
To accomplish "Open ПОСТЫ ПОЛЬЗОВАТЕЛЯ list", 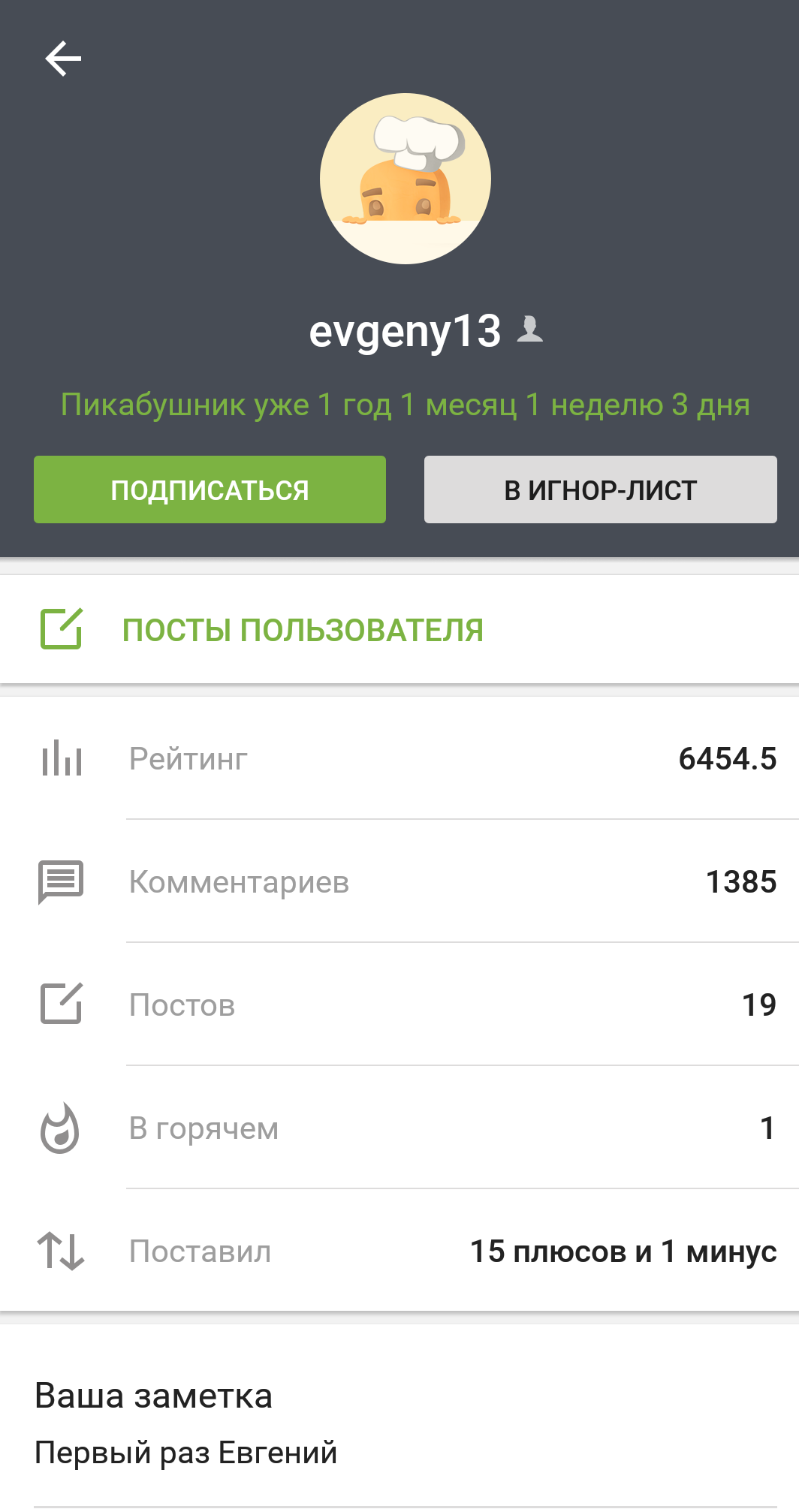I will pos(303,630).
